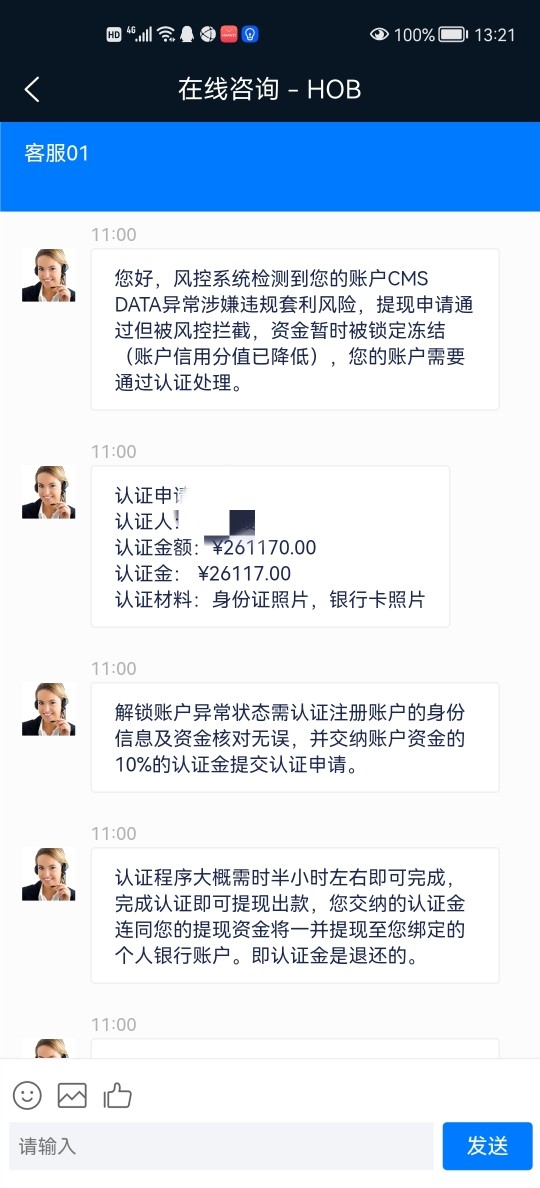Go back using the top-left arrow

pyautogui.click(x=32, y=89)
